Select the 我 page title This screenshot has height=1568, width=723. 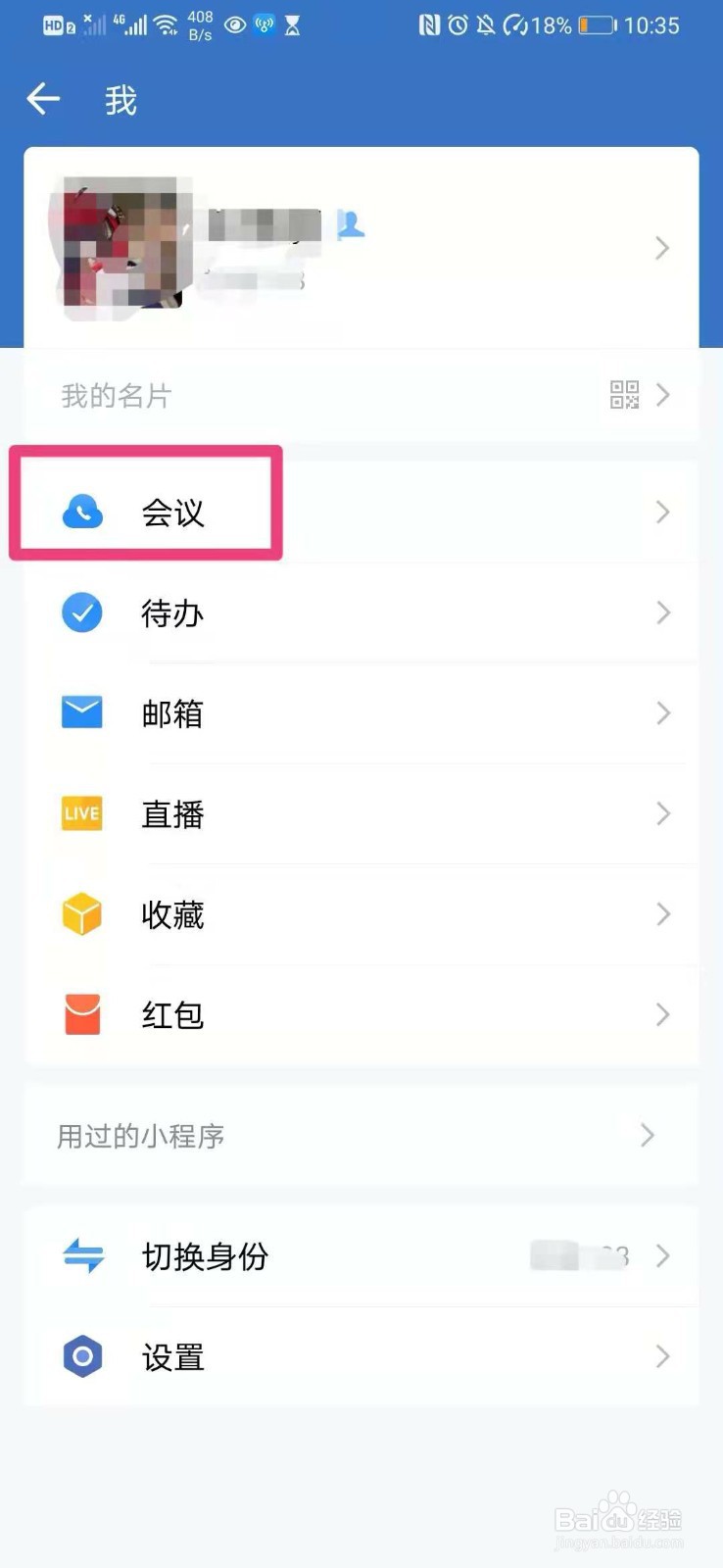120,100
